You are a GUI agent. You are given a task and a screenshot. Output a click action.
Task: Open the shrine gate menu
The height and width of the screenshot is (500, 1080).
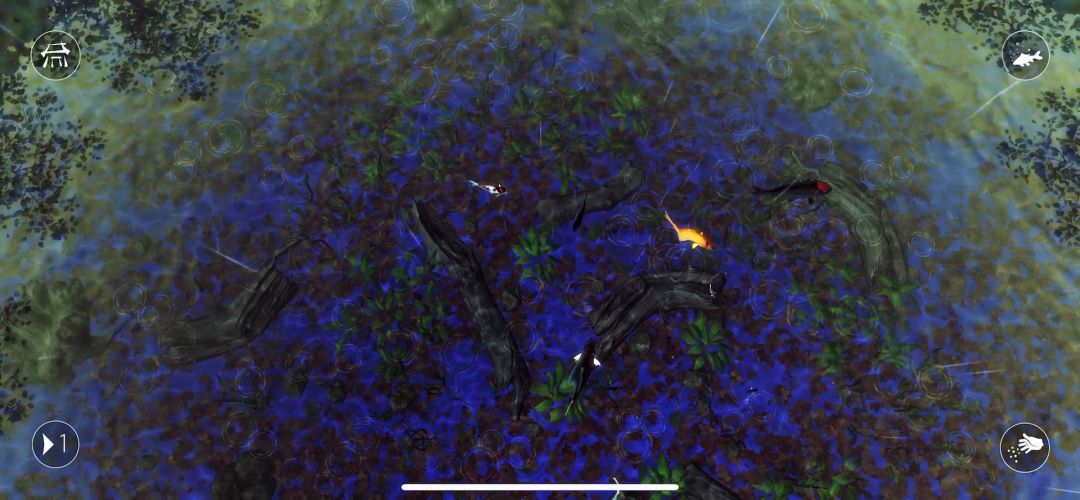click(x=56, y=56)
